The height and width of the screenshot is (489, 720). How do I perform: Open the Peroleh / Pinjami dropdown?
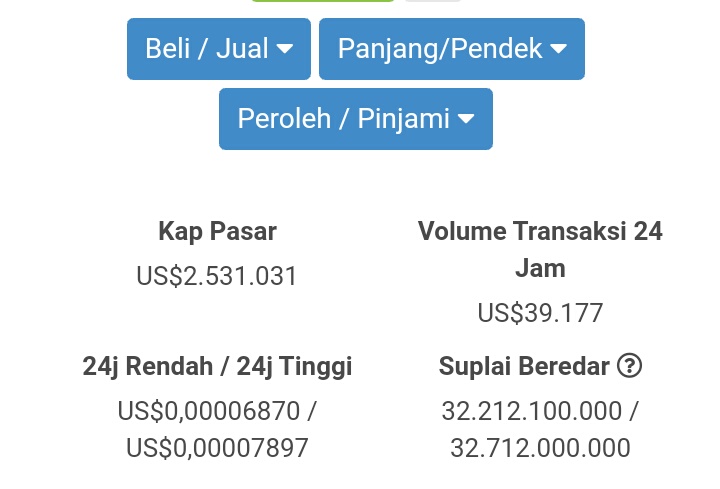[356, 119]
